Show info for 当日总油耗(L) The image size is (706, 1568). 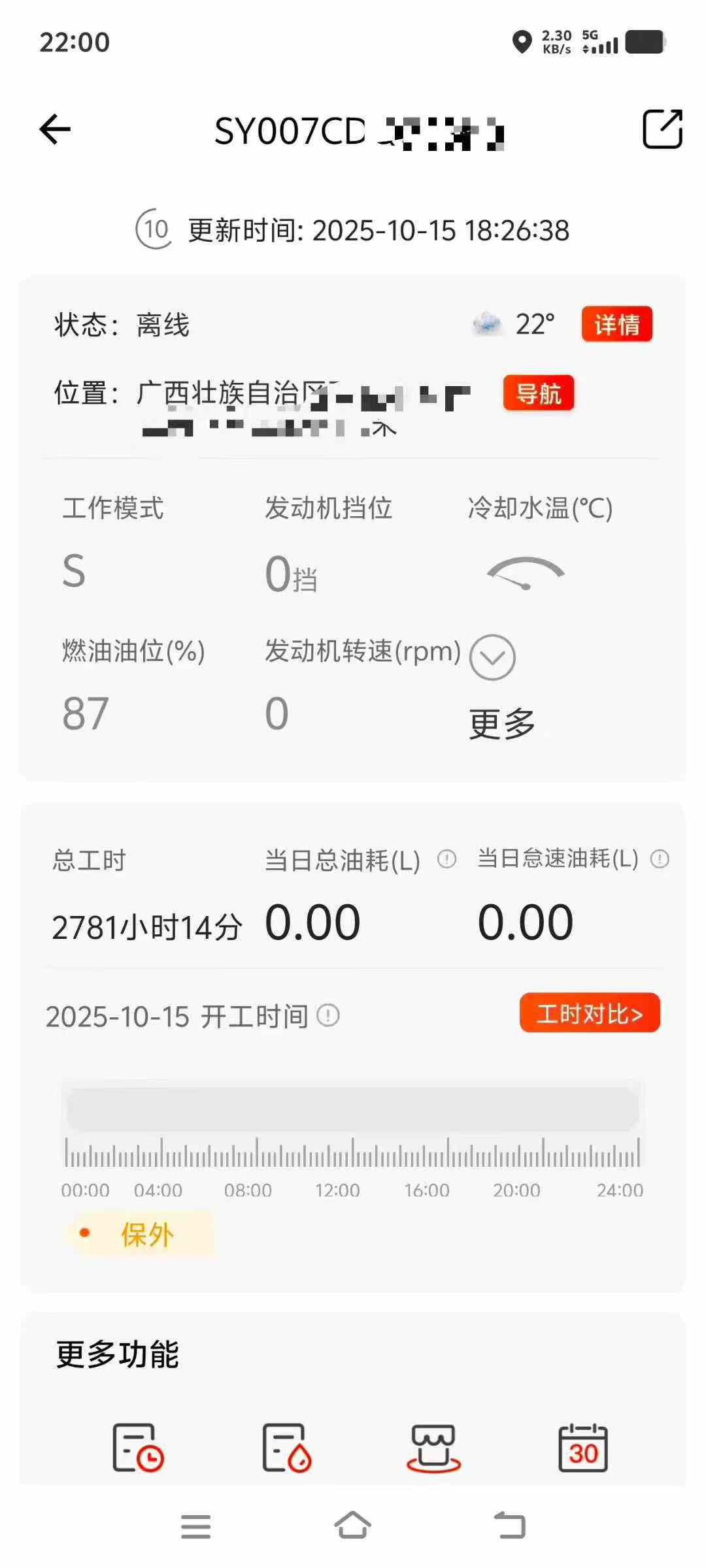[x=446, y=858]
